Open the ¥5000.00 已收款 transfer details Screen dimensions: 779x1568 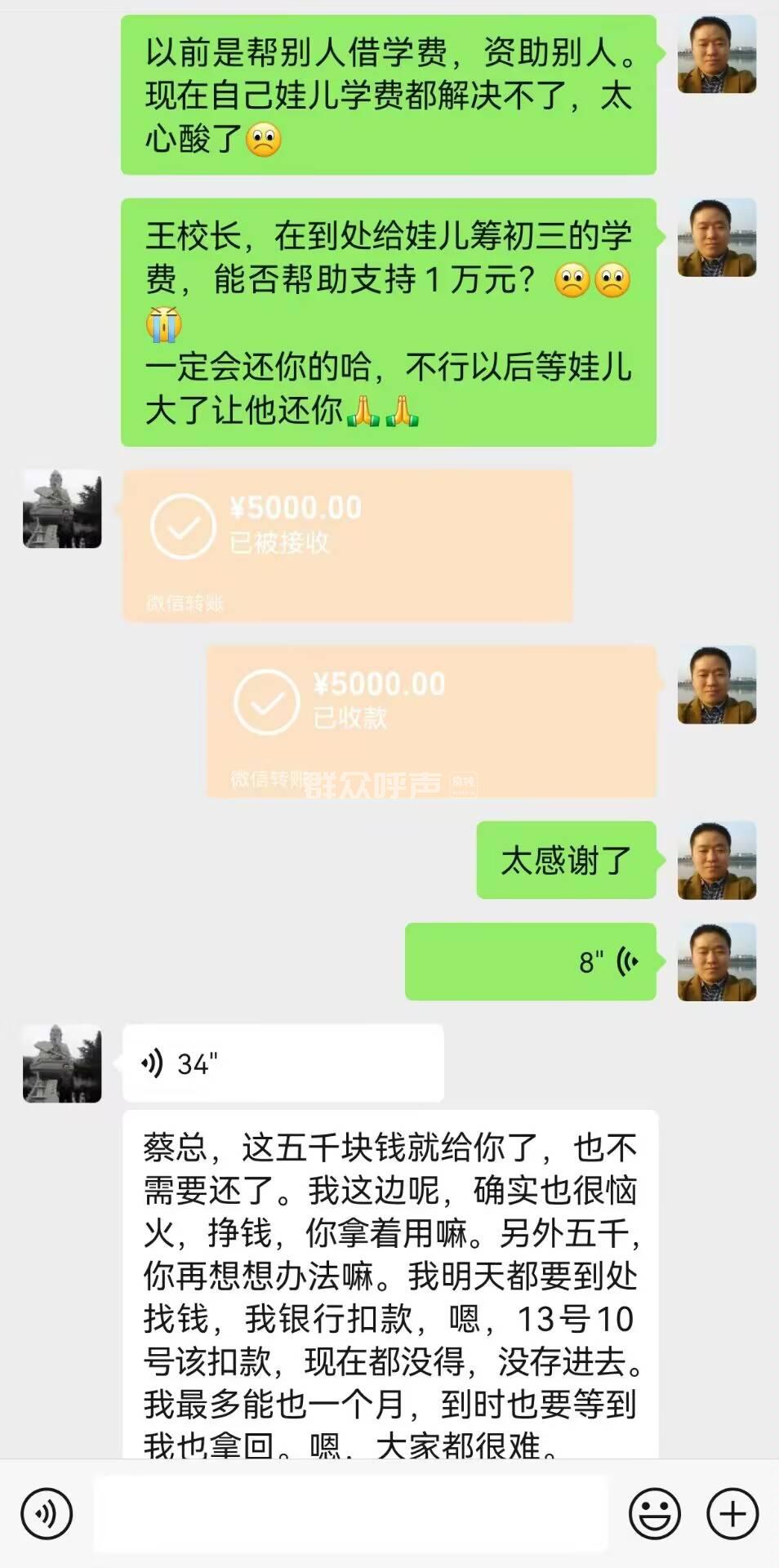tap(431, 720)
